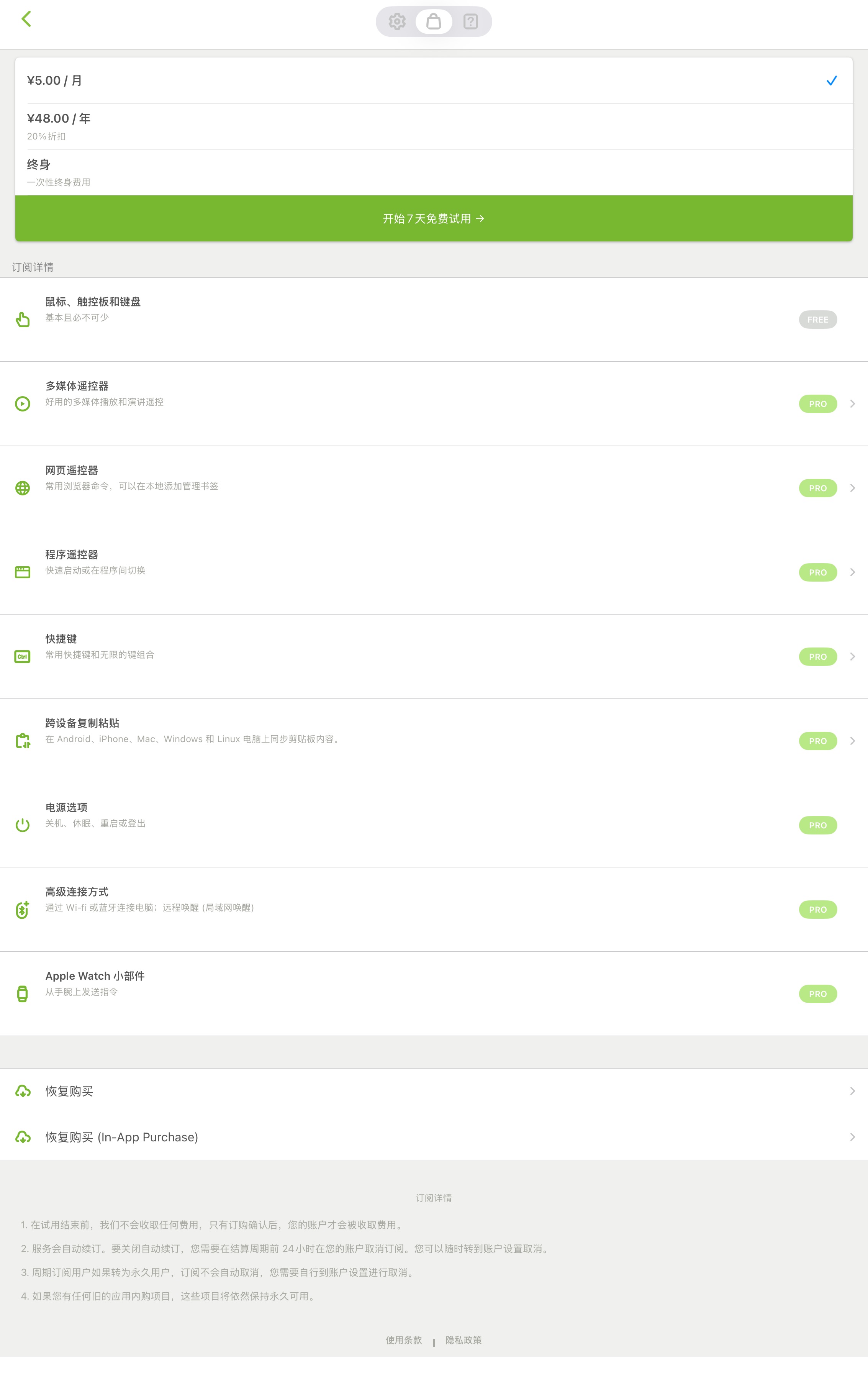
Task: Tap the 恢复购买 row
Action: pos(434,1091)
